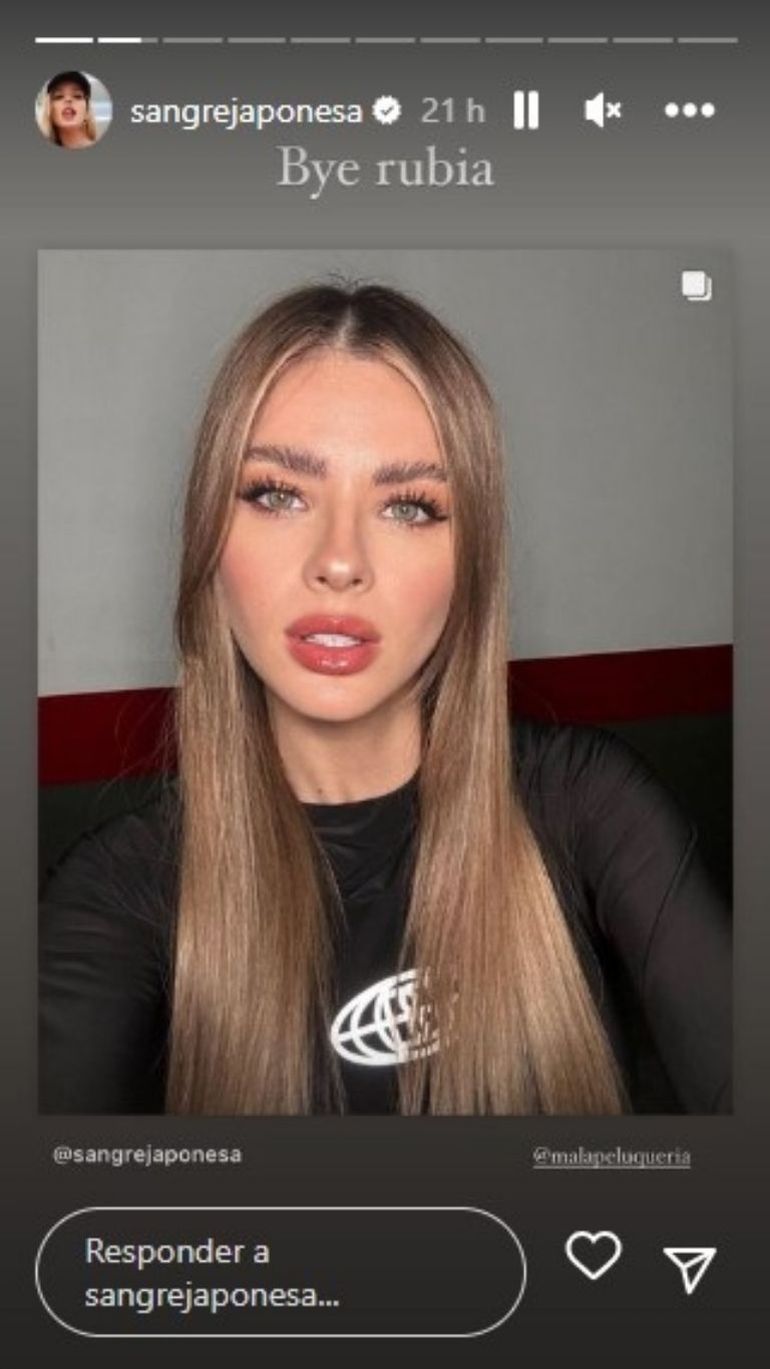Open the @malapeluqueria mention link
Image resolution: width=770 pixels, height=1369 pixels.
pyautogui.click(x=611, y=1156)
